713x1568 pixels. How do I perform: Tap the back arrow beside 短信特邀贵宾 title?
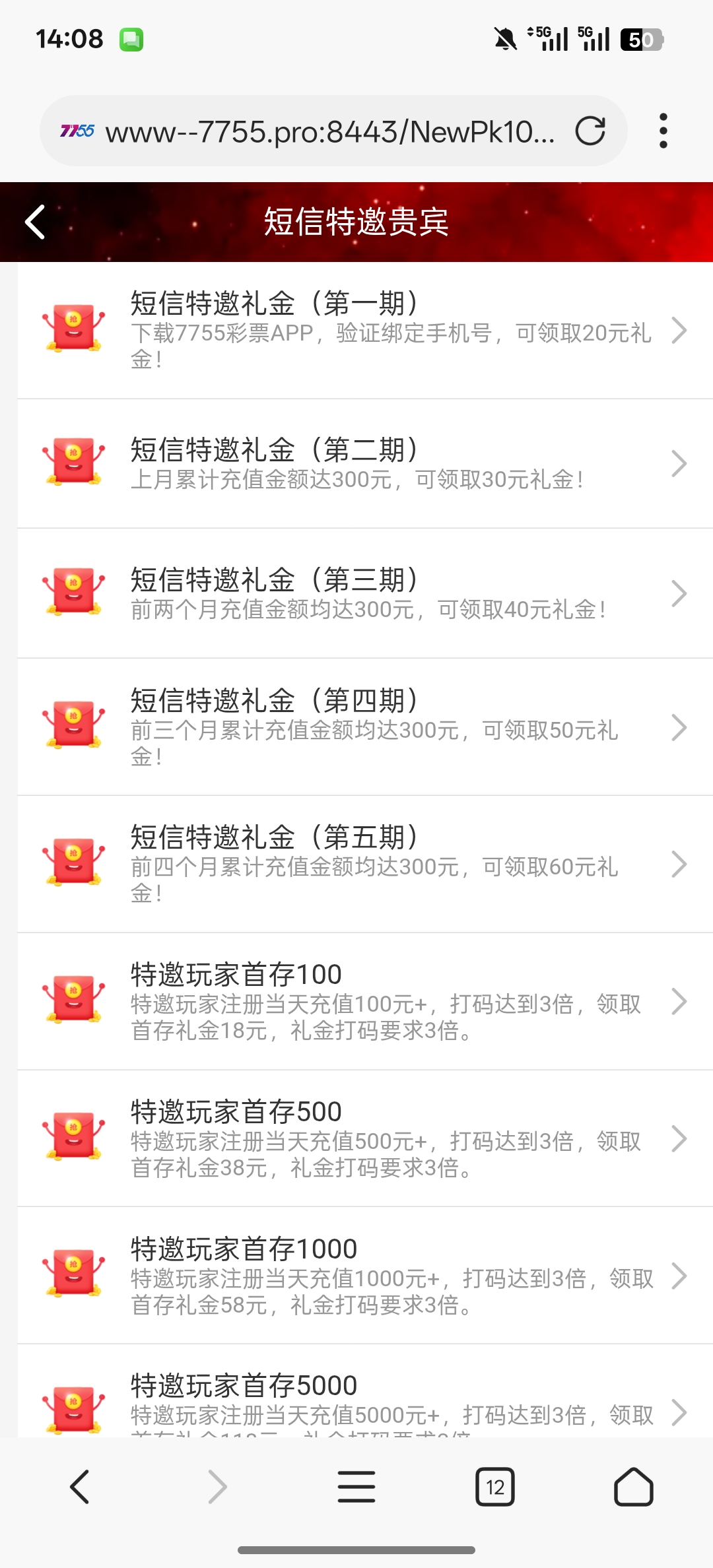[x=34, y=222]
